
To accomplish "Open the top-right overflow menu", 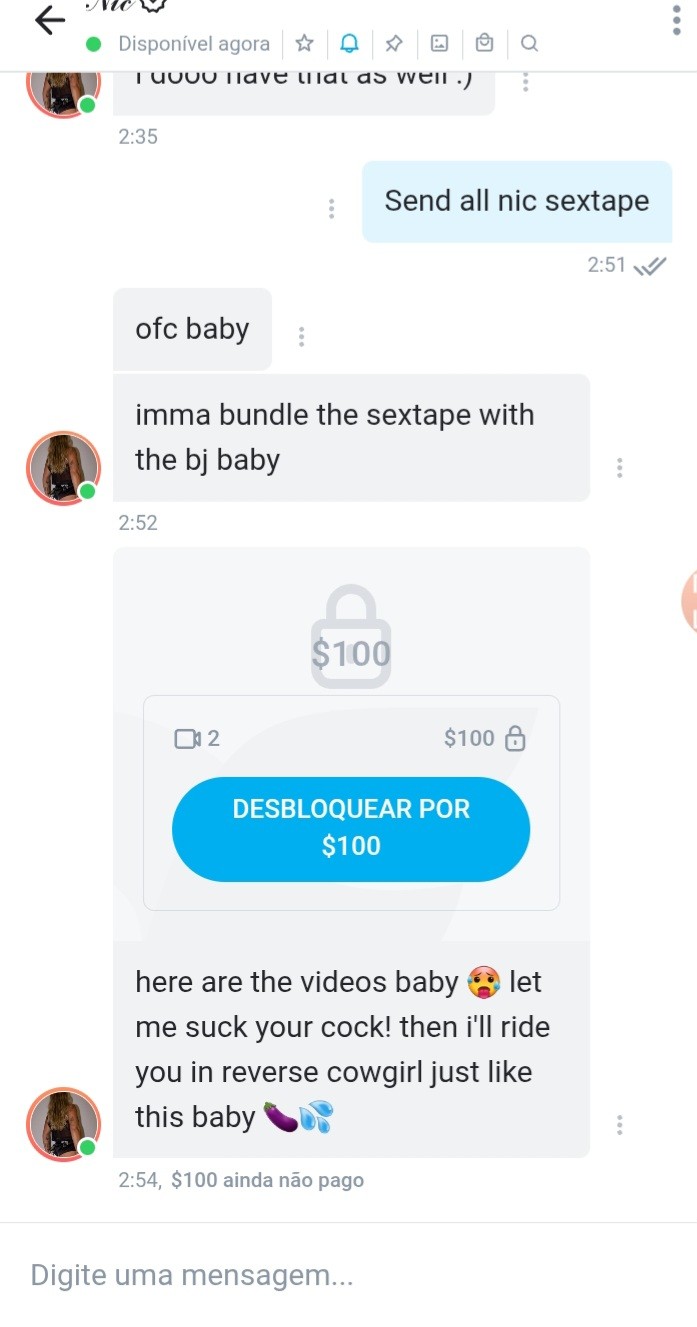I will [677, 21].
